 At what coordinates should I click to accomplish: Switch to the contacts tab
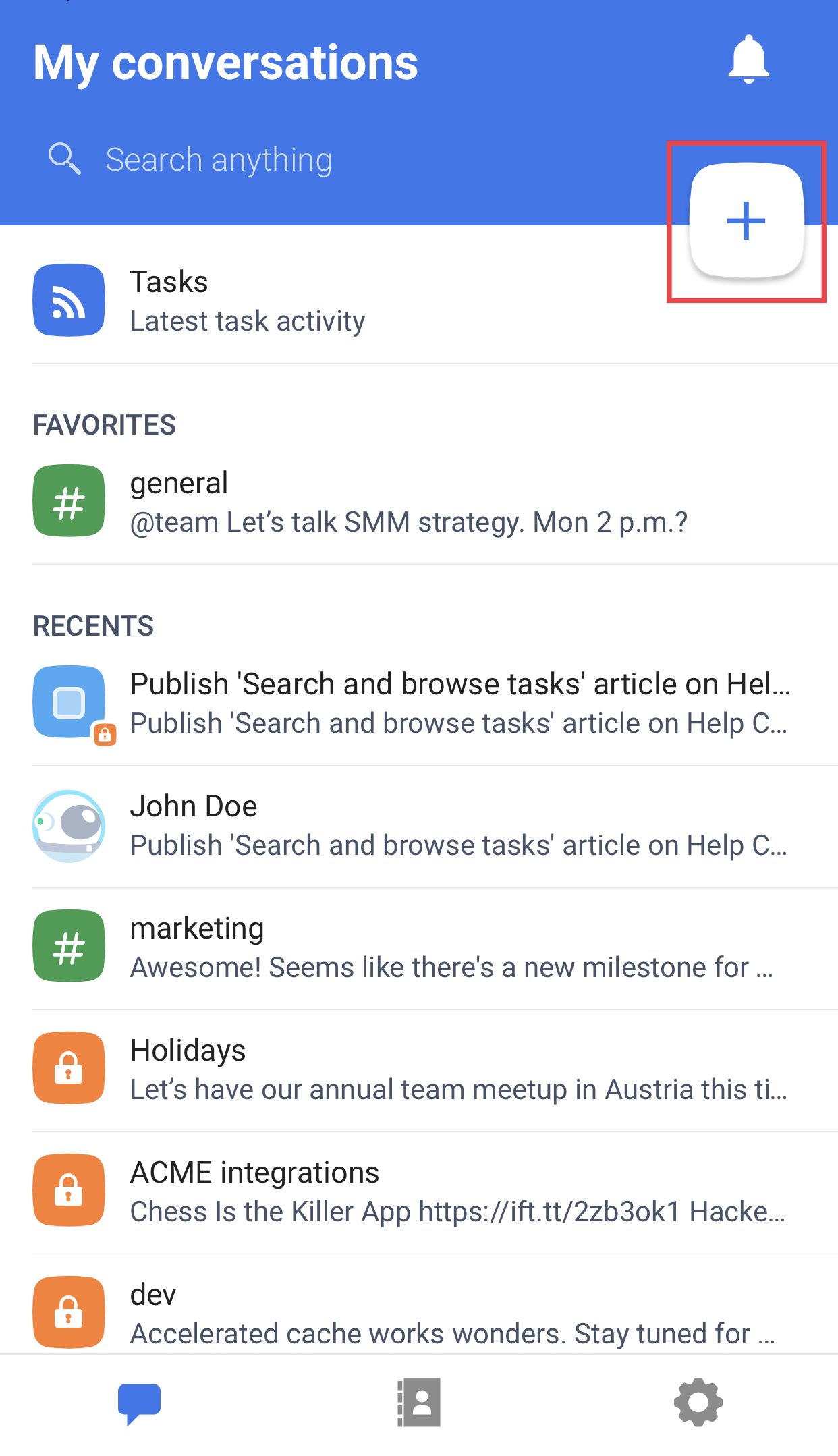coord(419,1403)
